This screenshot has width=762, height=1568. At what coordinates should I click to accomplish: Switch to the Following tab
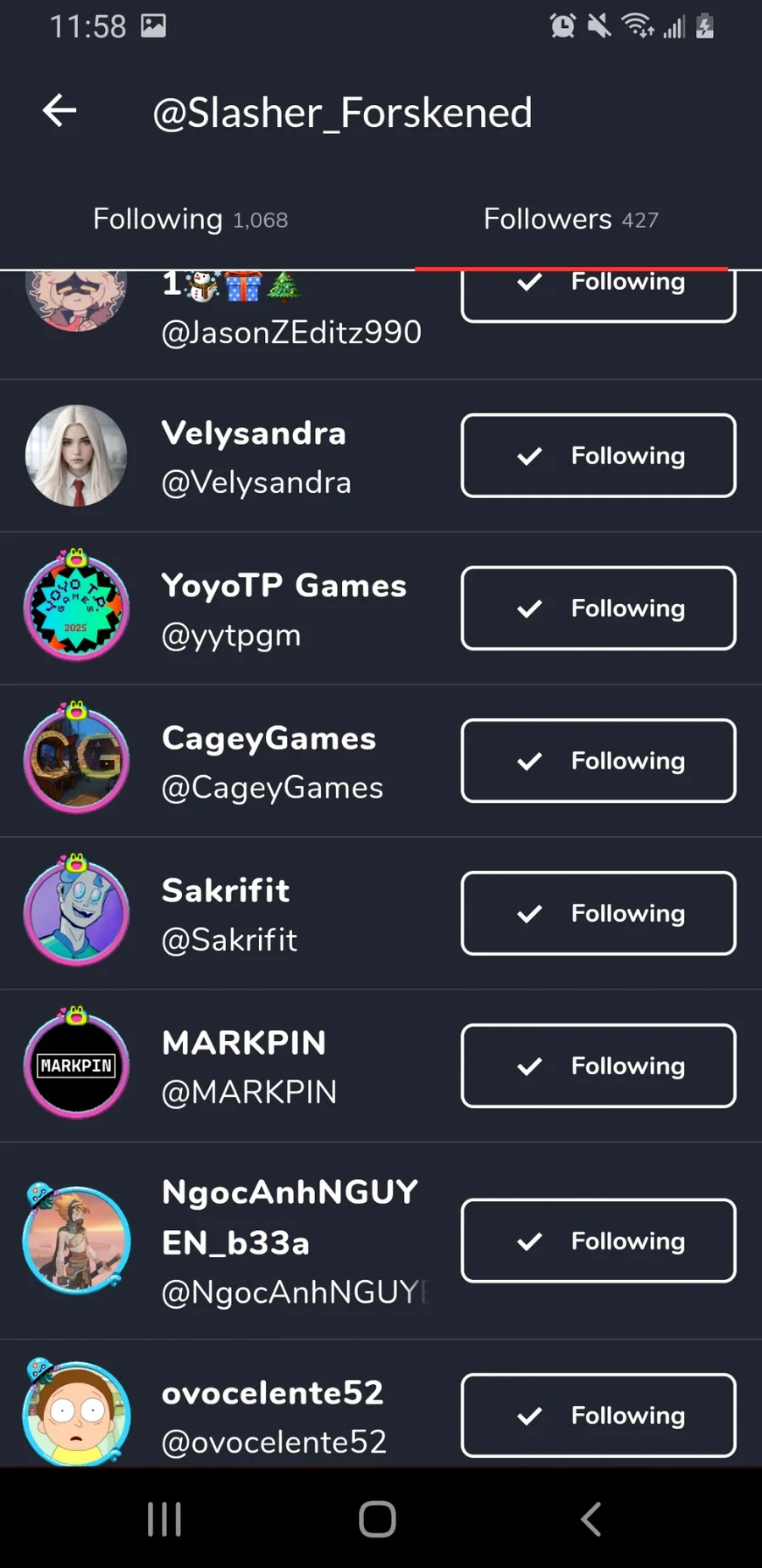(x=190, y=219)
